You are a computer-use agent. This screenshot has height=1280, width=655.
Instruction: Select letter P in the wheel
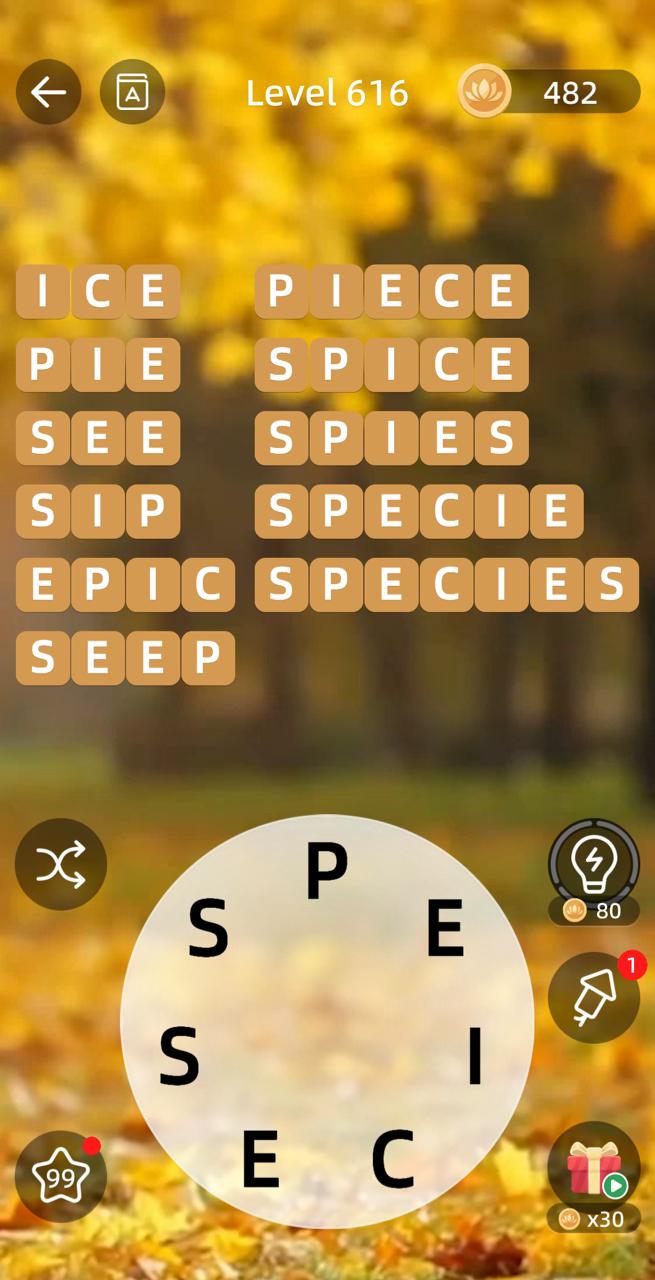327,872
